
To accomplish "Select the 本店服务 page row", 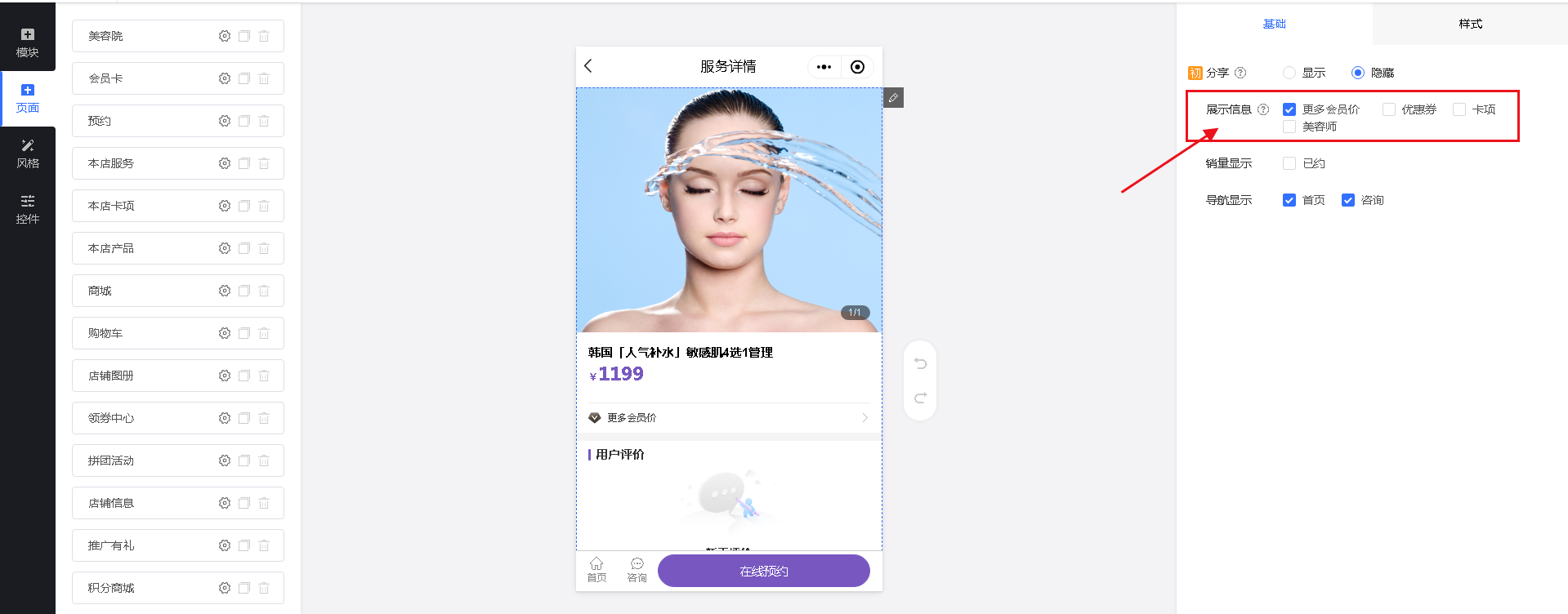I will point(139,163).
